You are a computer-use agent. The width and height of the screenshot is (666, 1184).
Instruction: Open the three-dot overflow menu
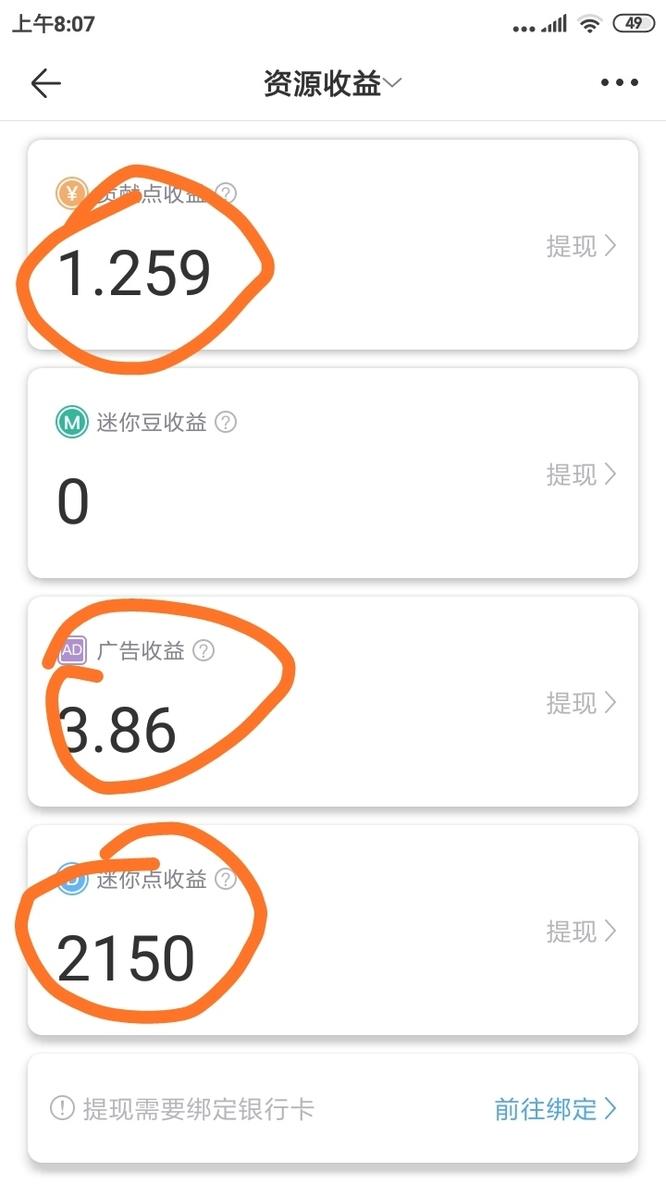(x=619, y=84)
